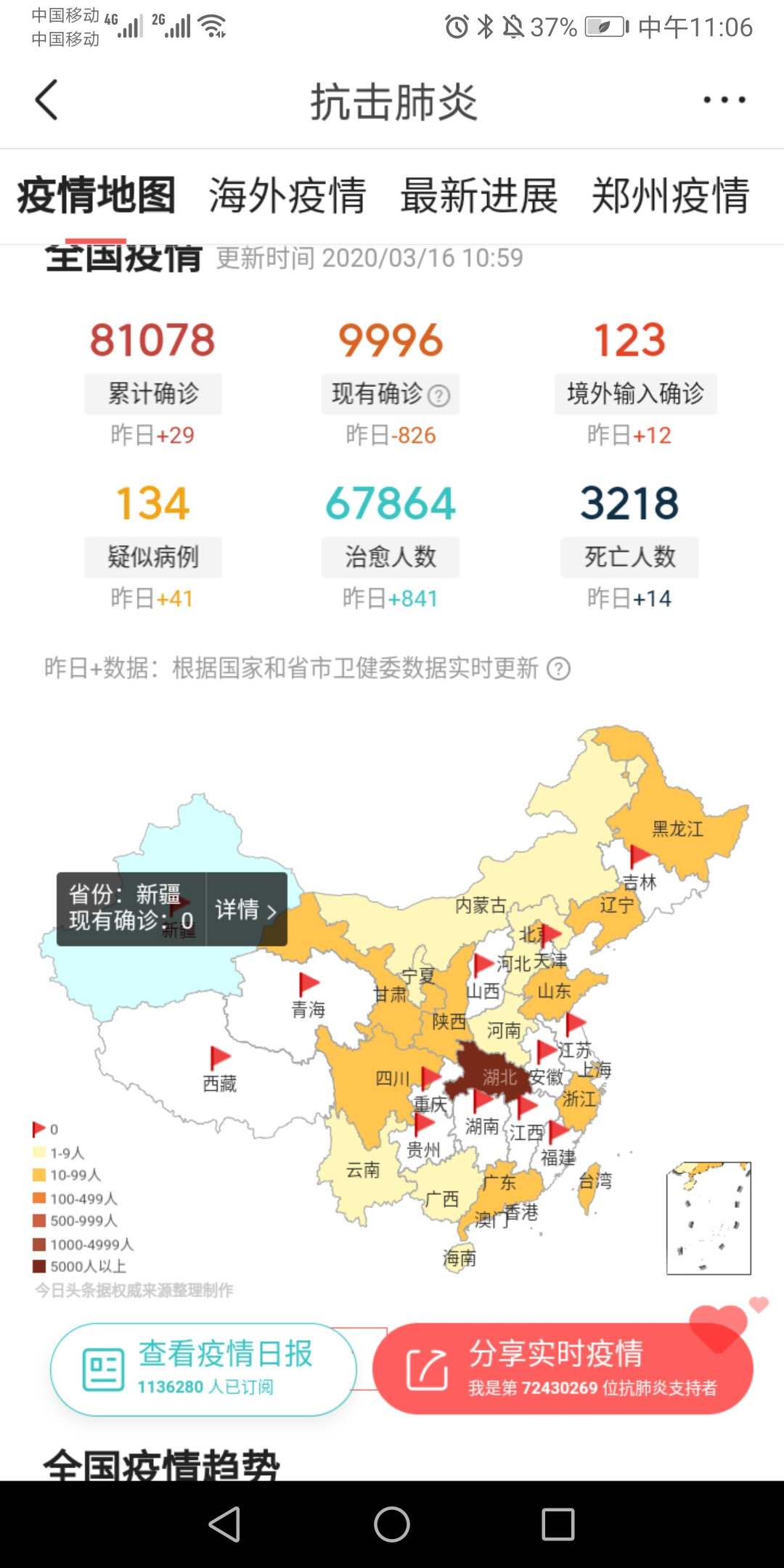
Task: Select the 疫情地图 tab
Action: pos(96,195)
